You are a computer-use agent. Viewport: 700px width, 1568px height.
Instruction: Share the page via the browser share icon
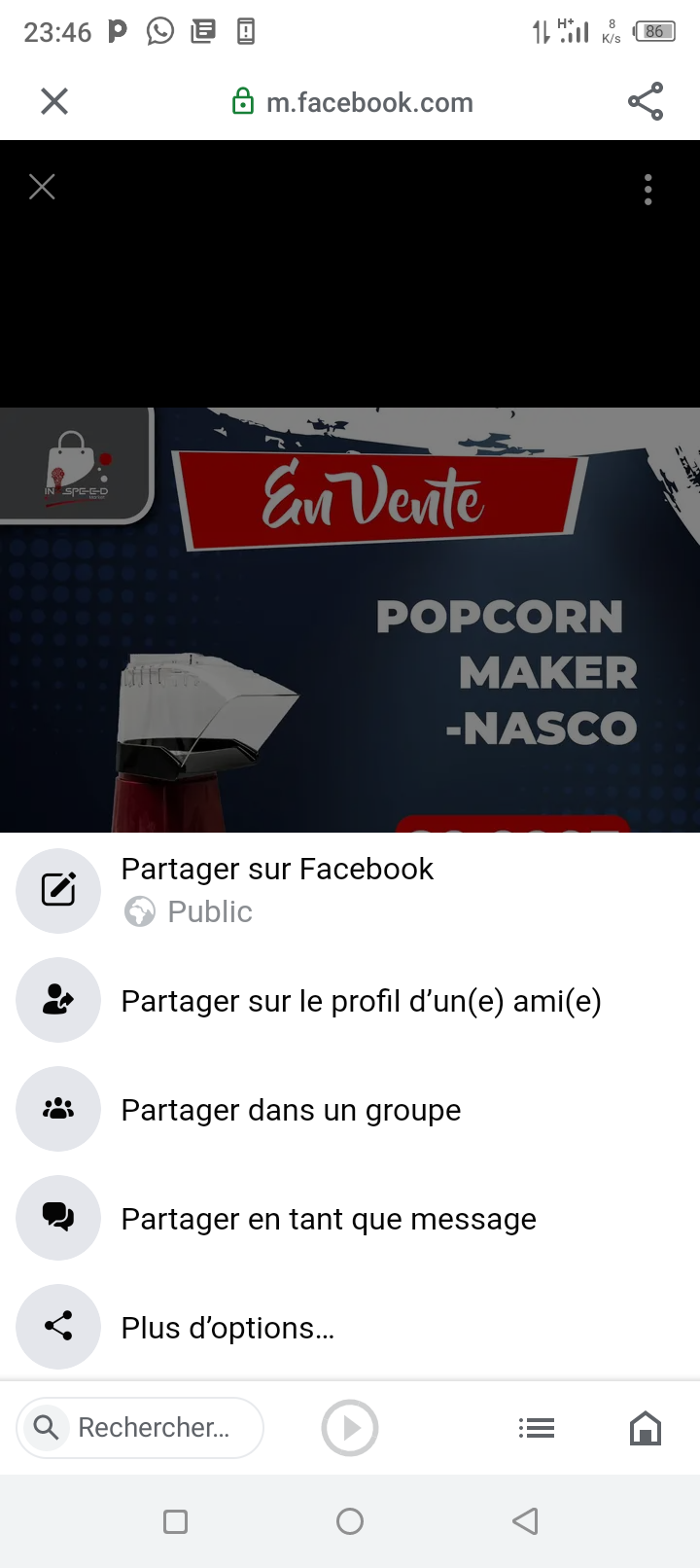646,101
